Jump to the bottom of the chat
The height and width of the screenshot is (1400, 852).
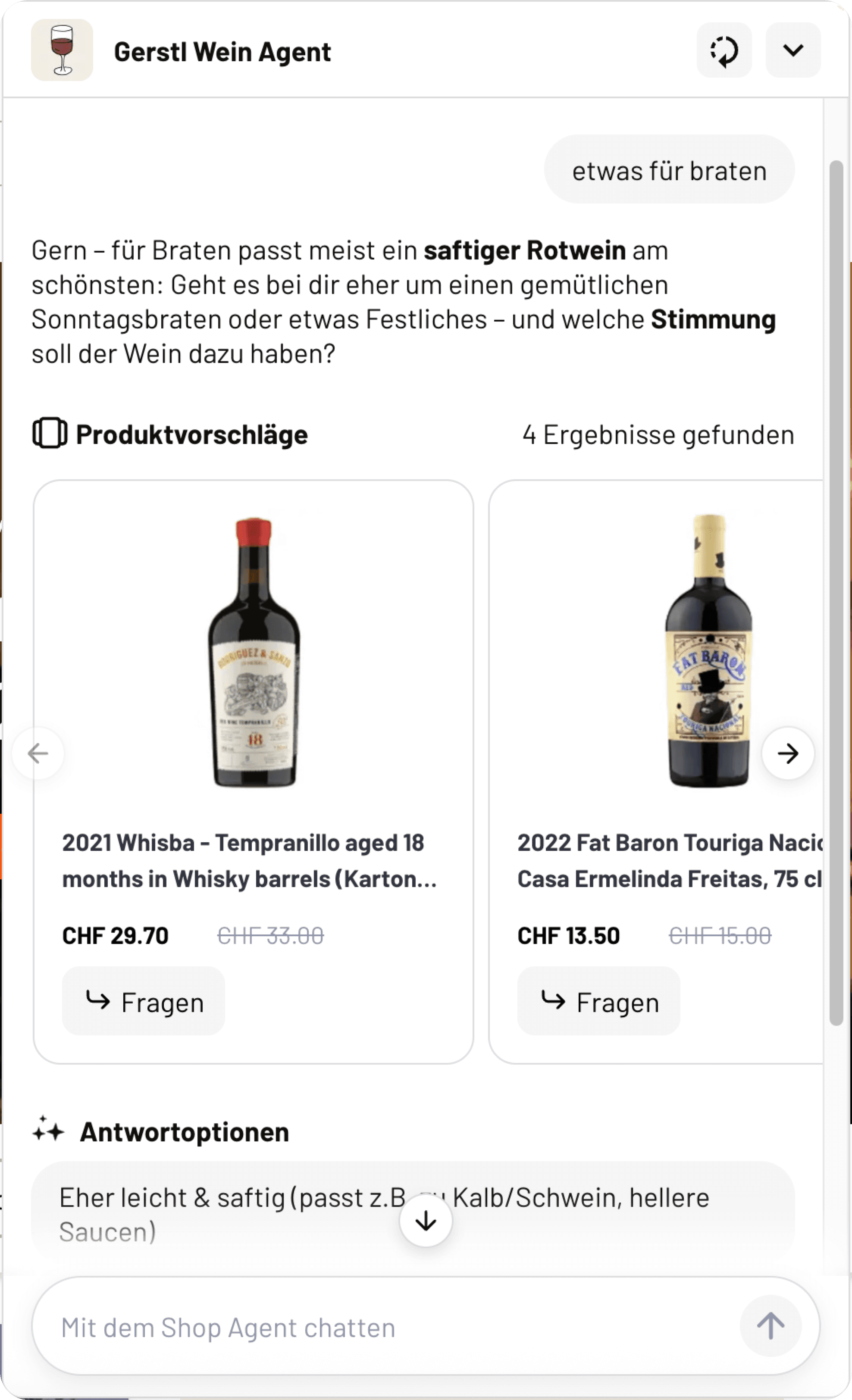tap(426, 1220)
